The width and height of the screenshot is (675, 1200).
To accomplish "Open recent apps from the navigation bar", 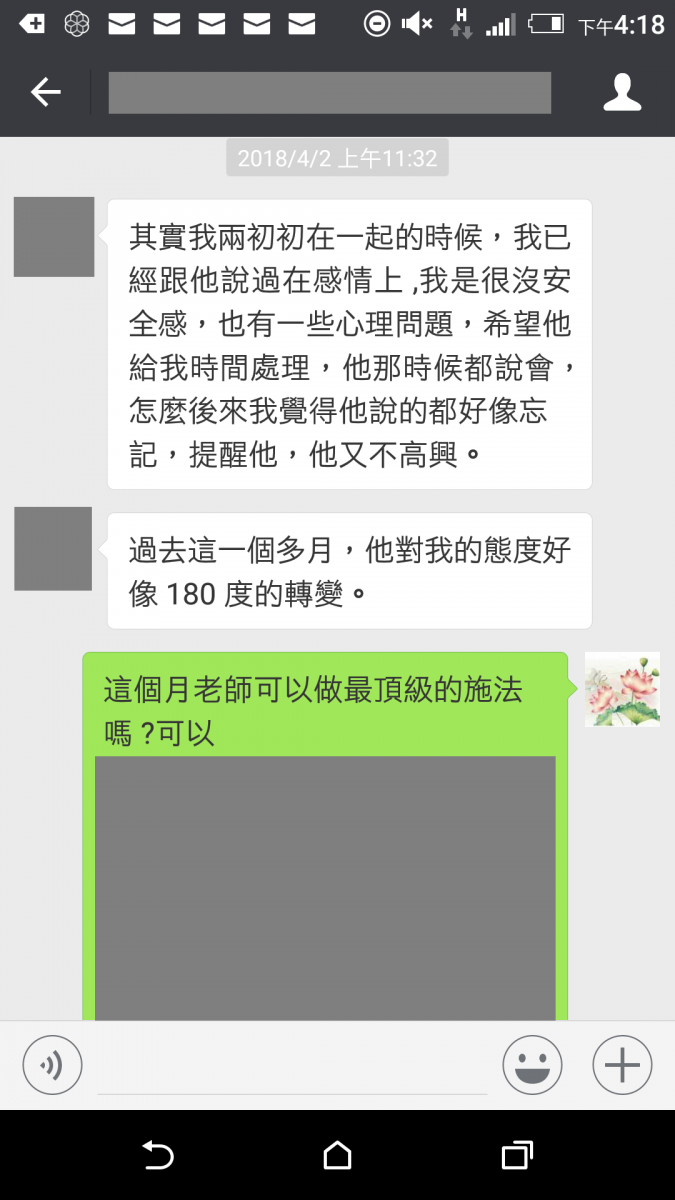I will click(516, 1156).
